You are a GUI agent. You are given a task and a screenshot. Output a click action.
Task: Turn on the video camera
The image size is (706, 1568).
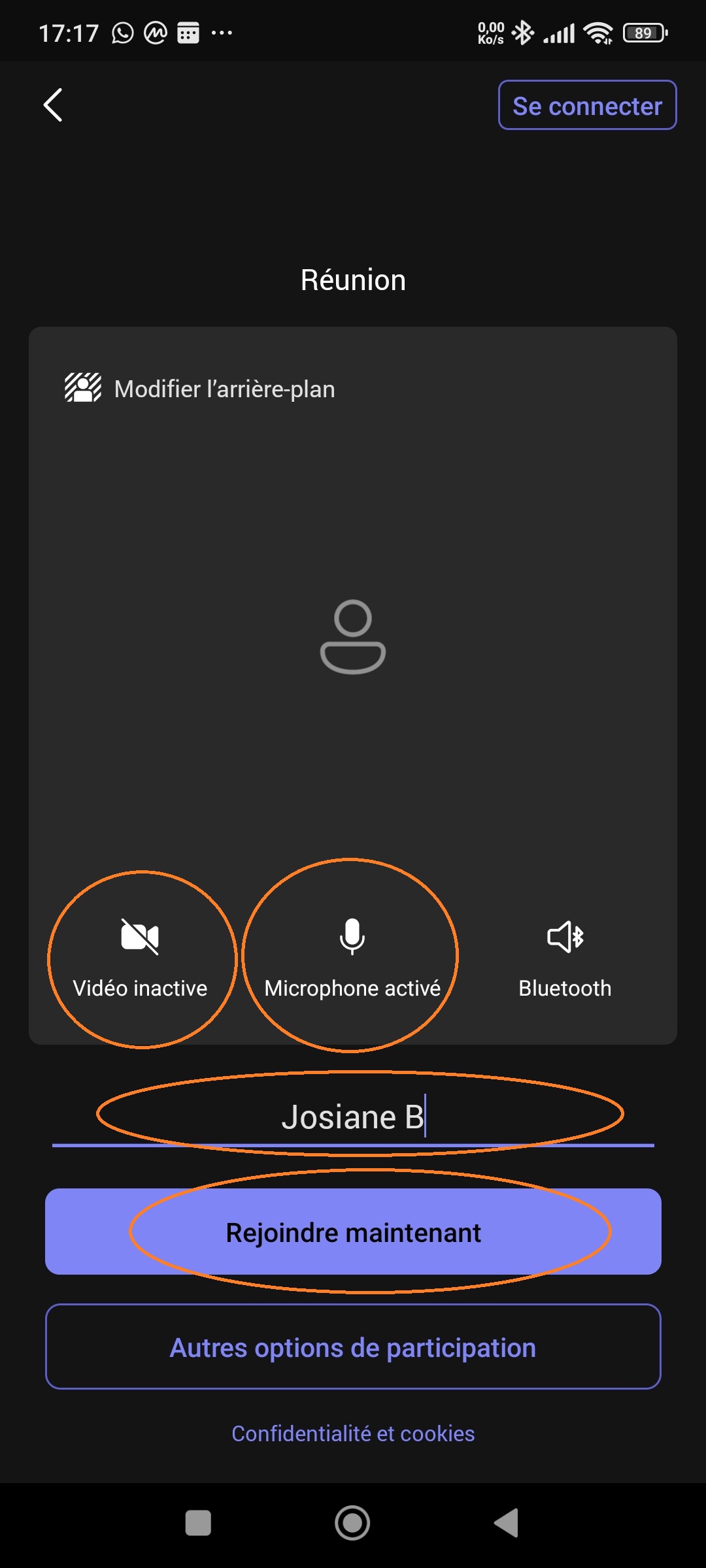click(x=140, y=958)
